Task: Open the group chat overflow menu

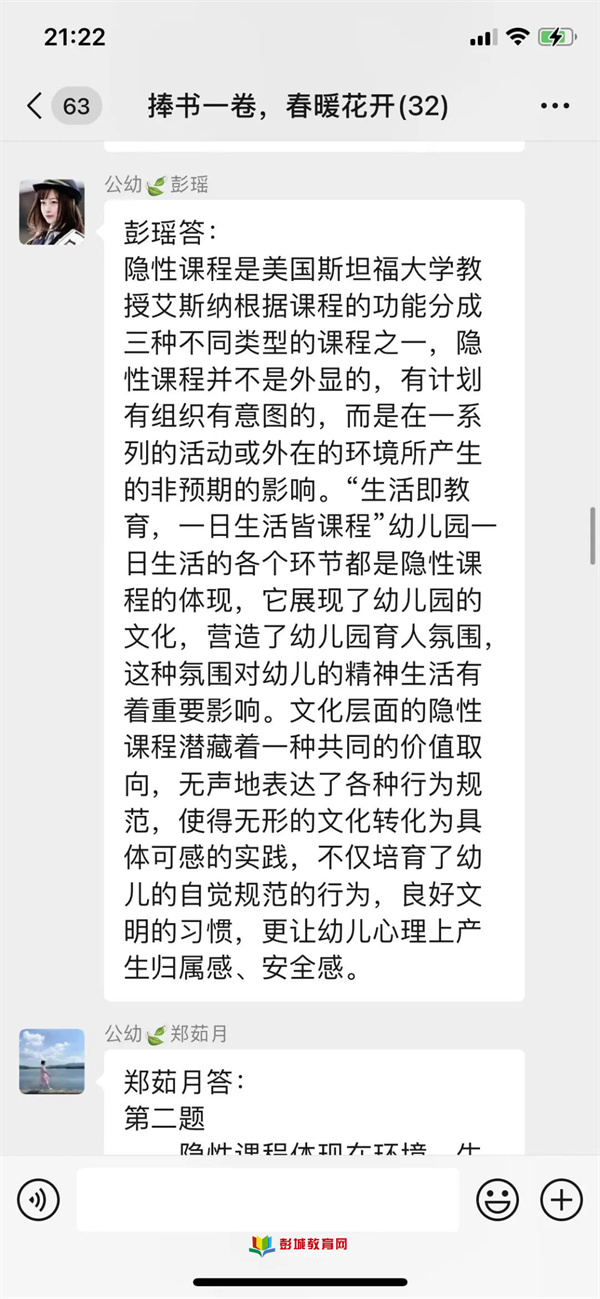Action: (x=555, y=106)
